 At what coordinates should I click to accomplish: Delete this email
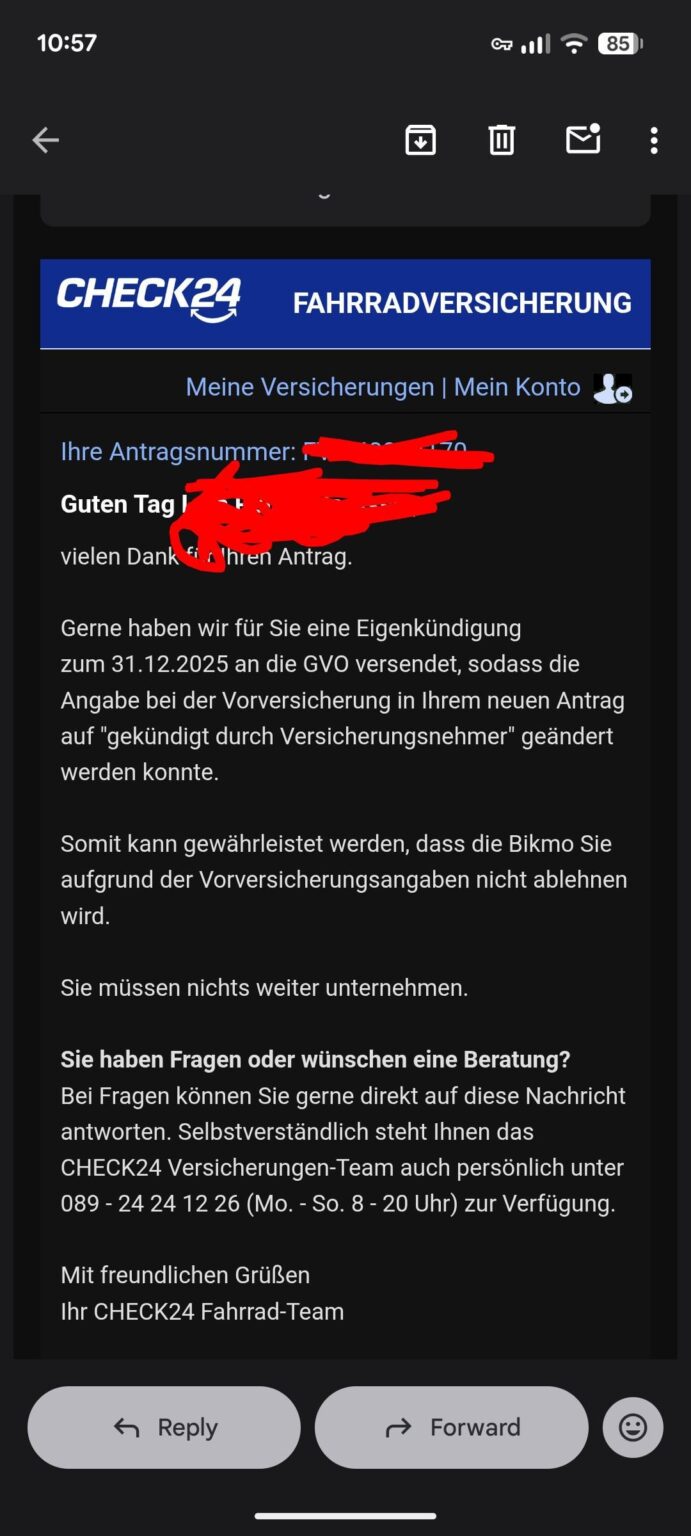(501, 140)
